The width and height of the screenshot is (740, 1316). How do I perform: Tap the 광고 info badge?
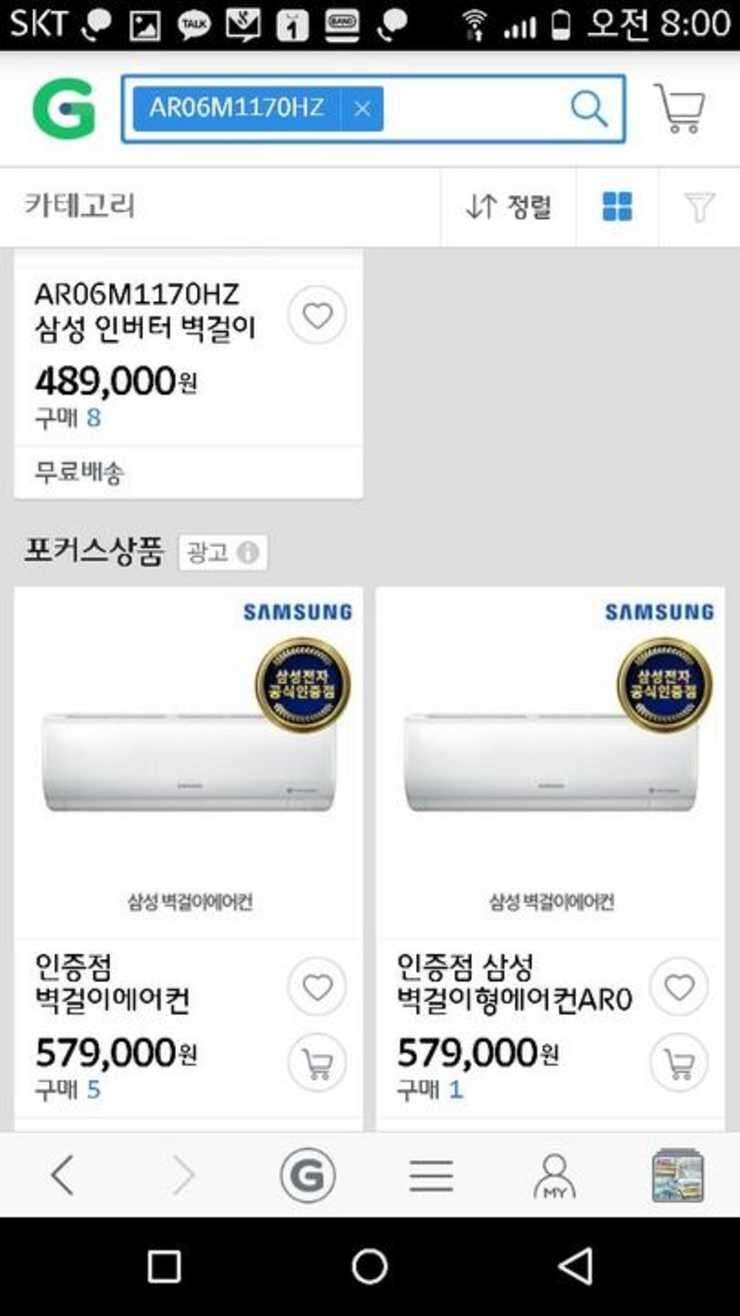(x=223, y=552)
